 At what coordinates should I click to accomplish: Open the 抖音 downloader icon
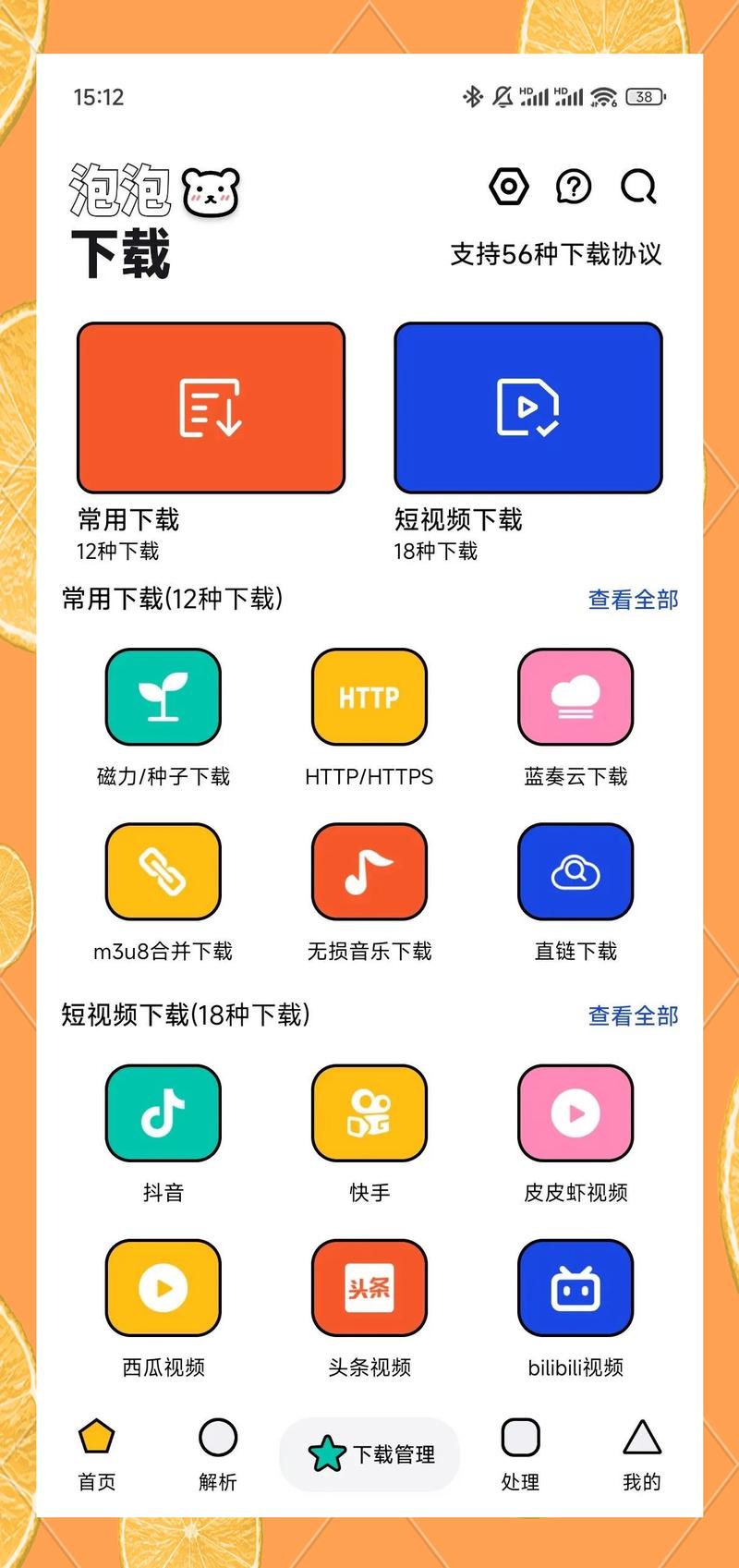coord(164,1112)
